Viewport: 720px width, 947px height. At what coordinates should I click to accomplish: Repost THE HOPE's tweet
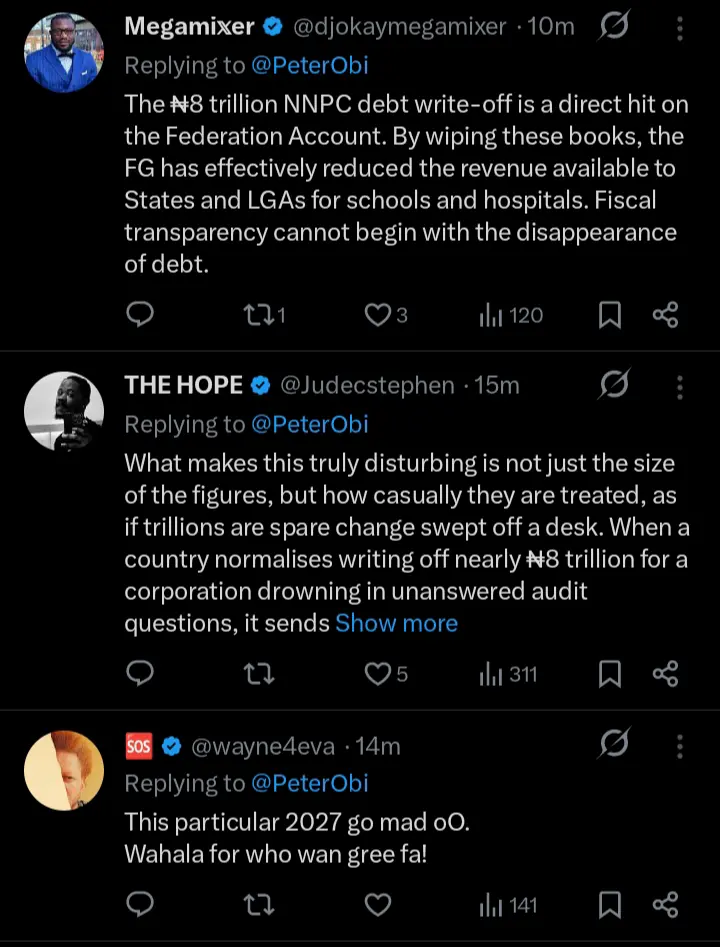pos(258,675)
